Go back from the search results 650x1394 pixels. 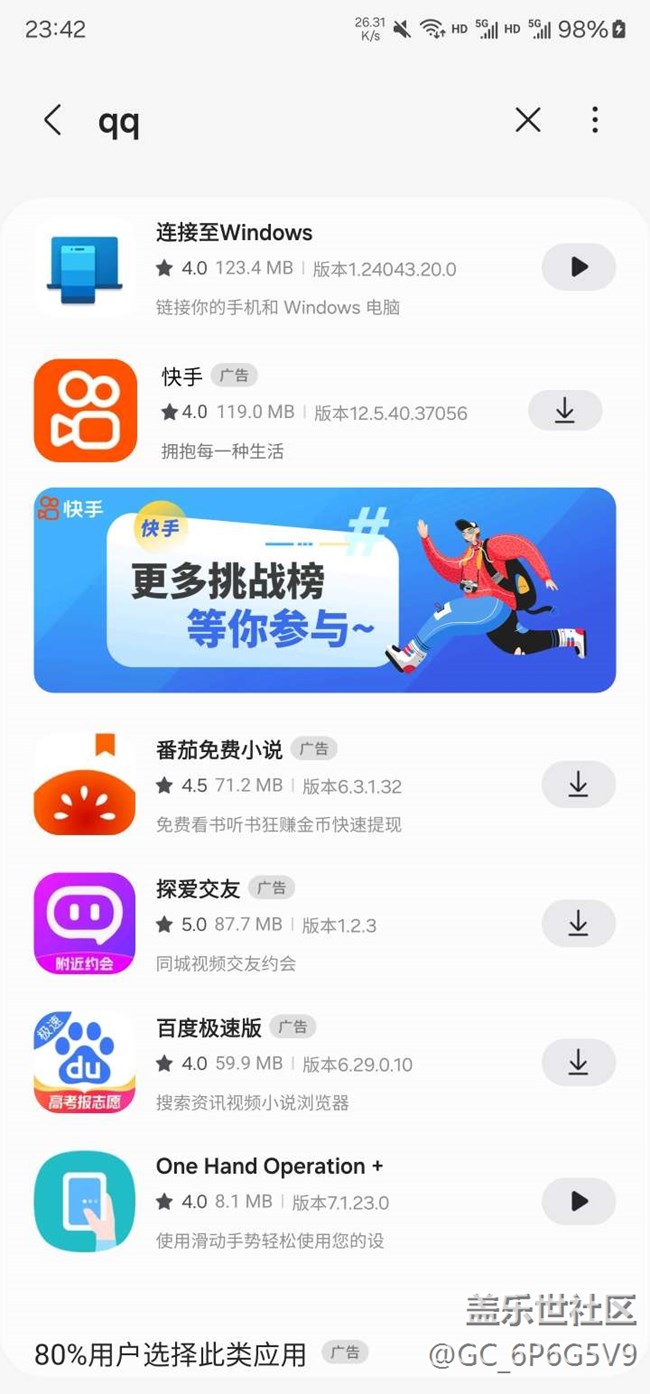(53, 121)
